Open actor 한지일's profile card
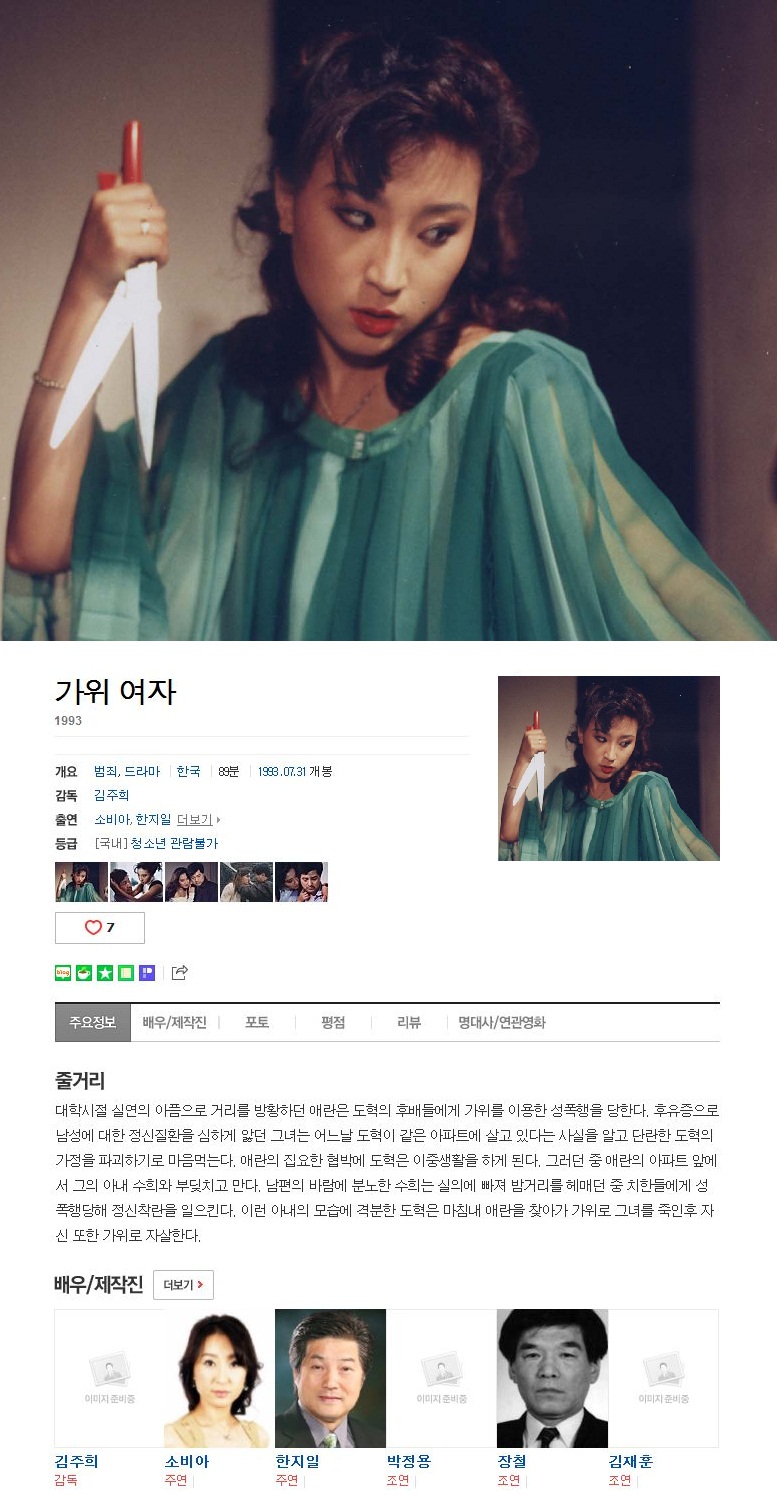Image resolution: width=777 pixels, height=1495 pixels. pyautogui.click(x=329, y=1379)
